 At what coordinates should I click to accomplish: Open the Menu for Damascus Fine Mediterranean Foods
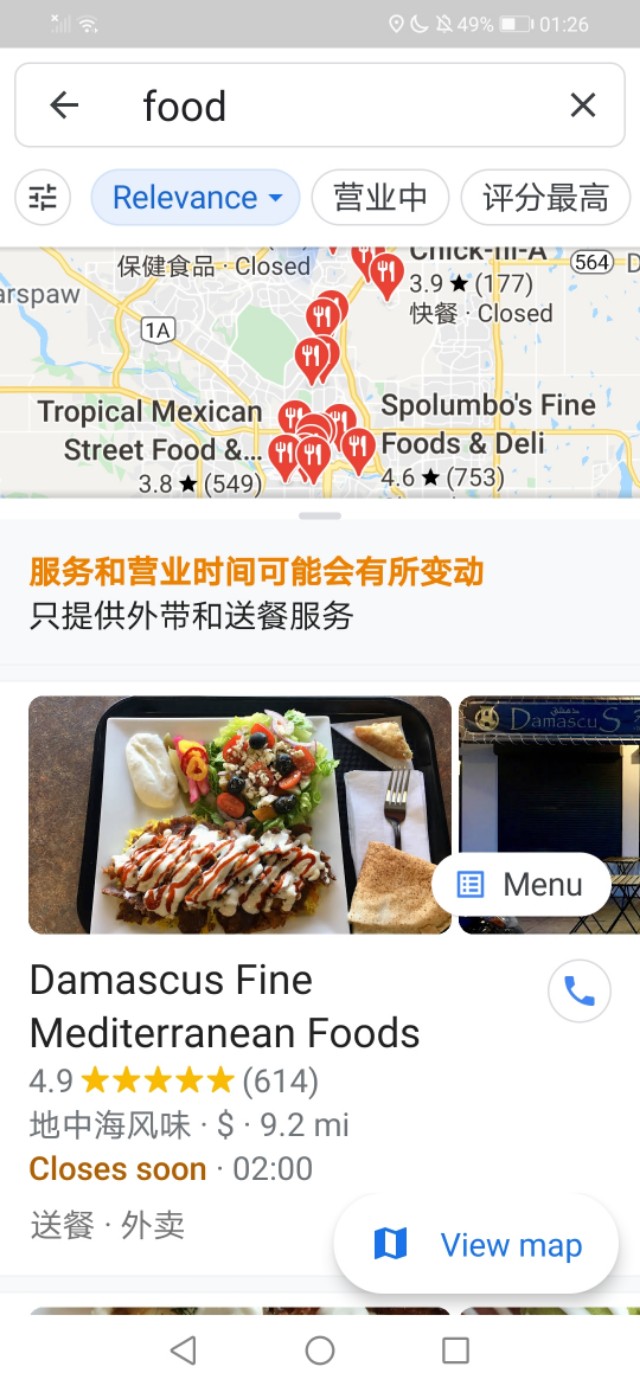[x=521, y=884]
